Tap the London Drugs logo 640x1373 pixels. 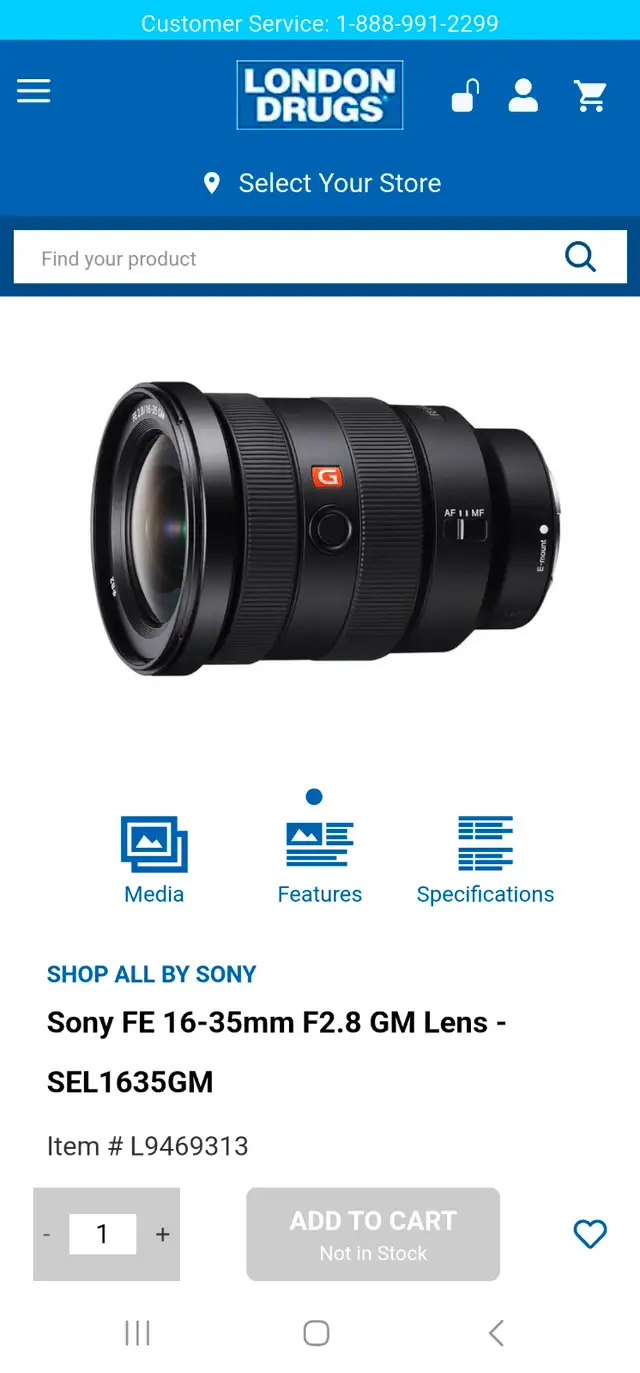coord(320,95)
